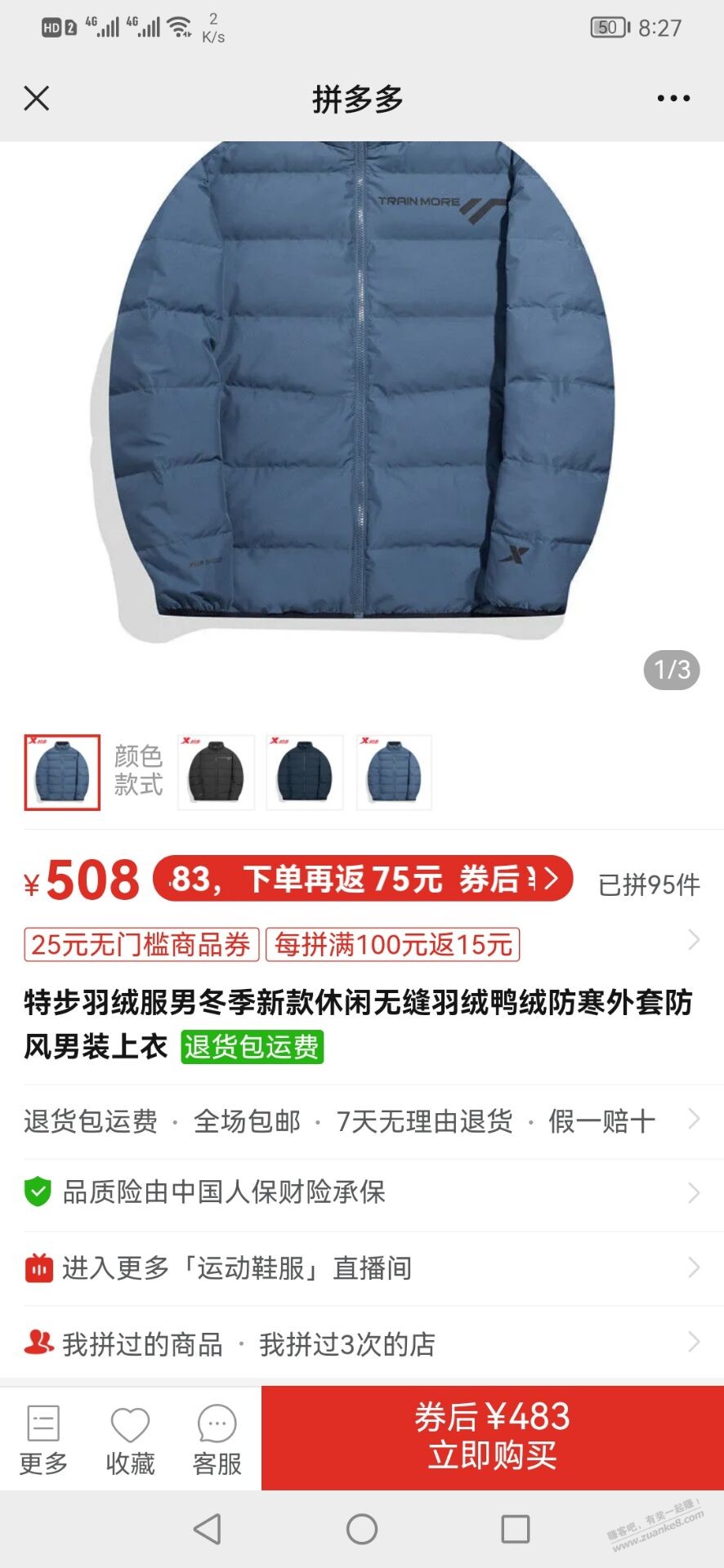This screenshot has height=1568, width=724.
Task: Choose the last blue jacket thumbnail
Action: coord(394,773)
